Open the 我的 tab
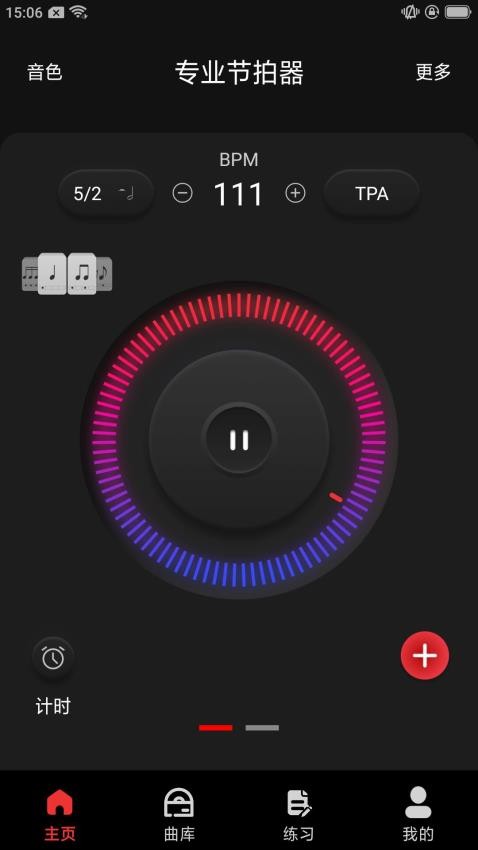478x850 pixels. [418, 814]
